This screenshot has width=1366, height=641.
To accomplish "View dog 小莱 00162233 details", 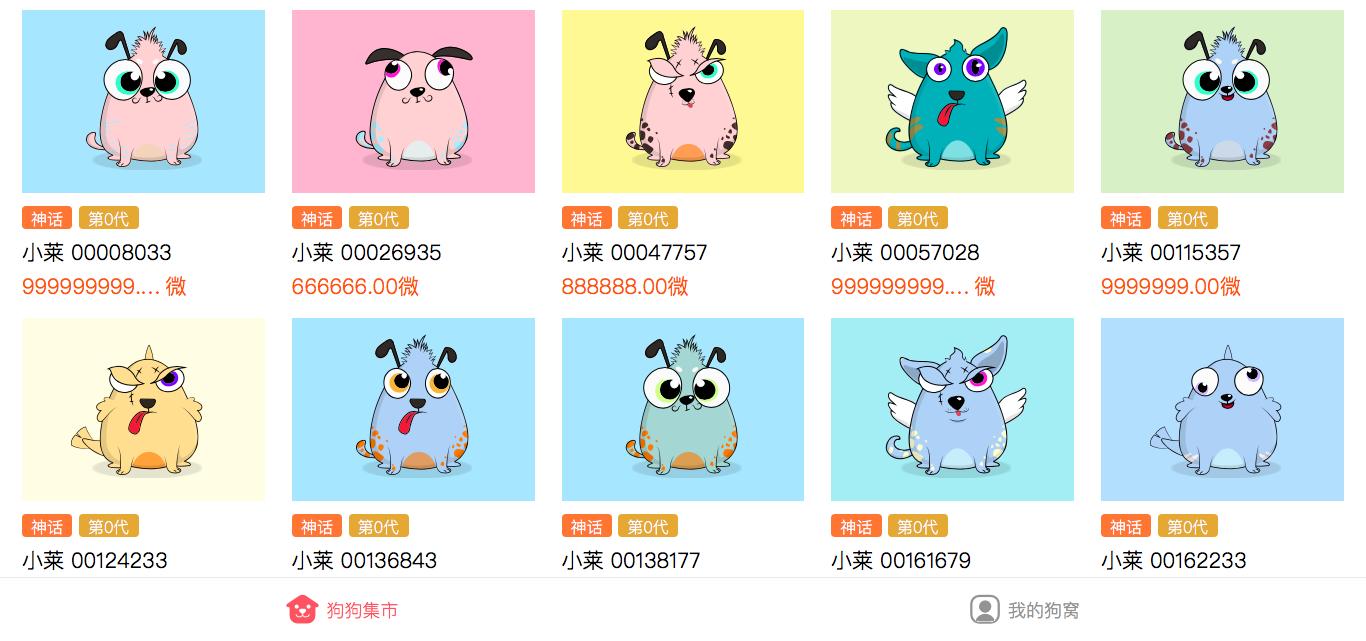I will click(1222, 410).
